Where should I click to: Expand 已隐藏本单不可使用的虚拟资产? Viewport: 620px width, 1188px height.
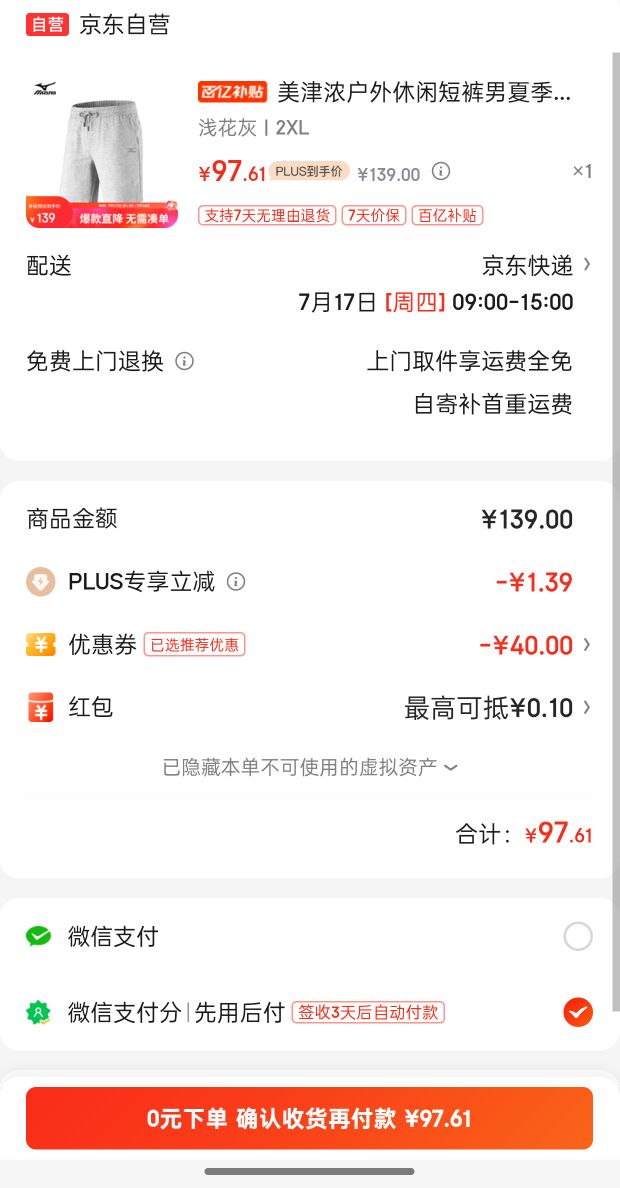click(x=310, y=767)
